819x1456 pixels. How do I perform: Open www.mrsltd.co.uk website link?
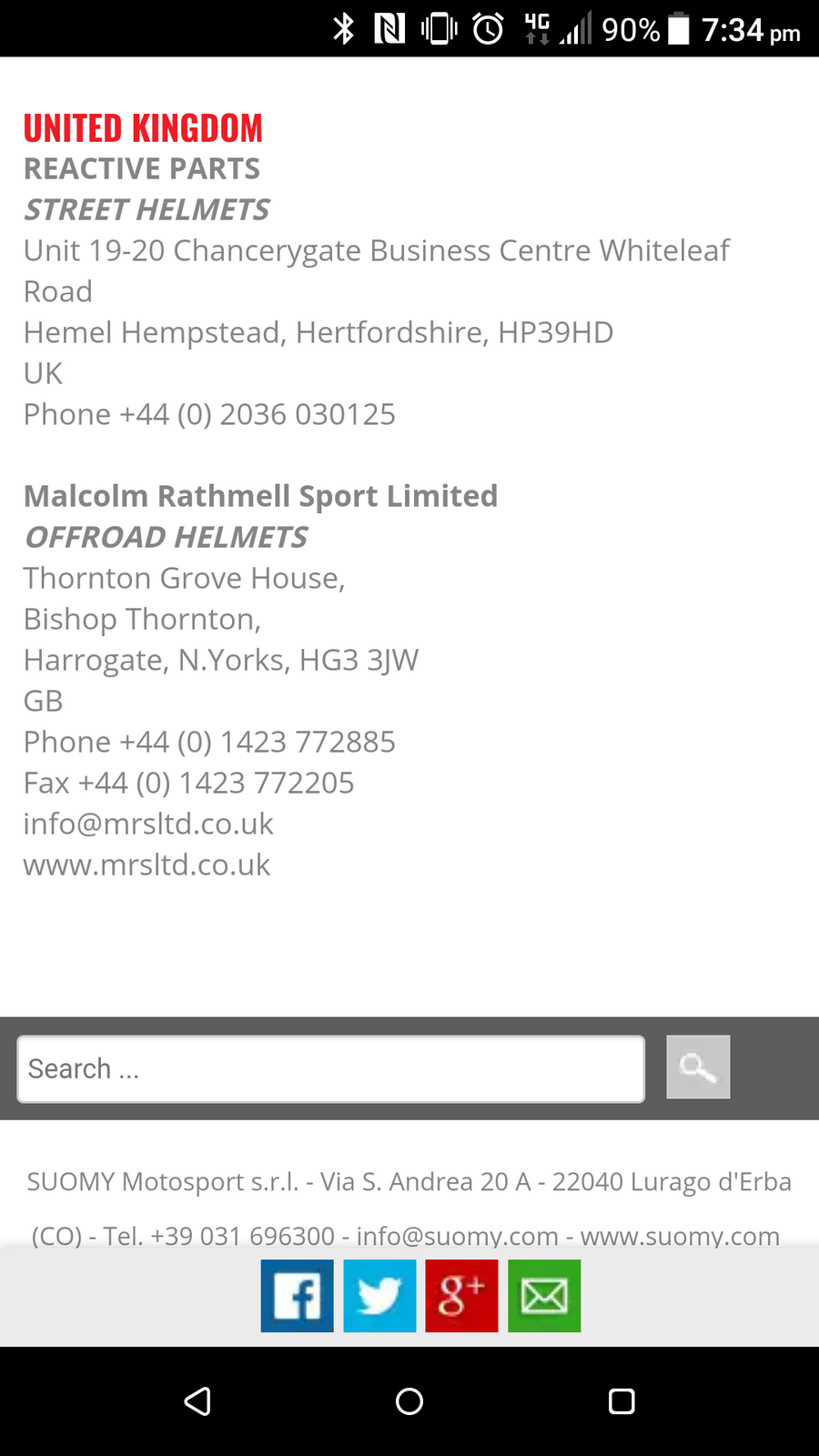(x=147, y=864)
